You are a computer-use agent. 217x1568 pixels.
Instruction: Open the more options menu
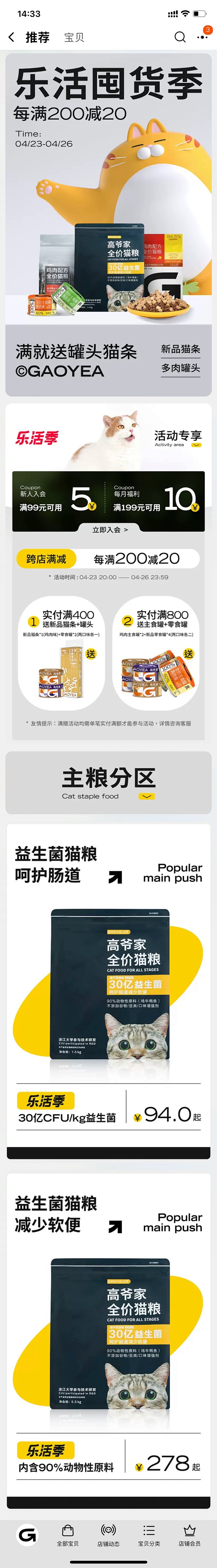[202, 37]
